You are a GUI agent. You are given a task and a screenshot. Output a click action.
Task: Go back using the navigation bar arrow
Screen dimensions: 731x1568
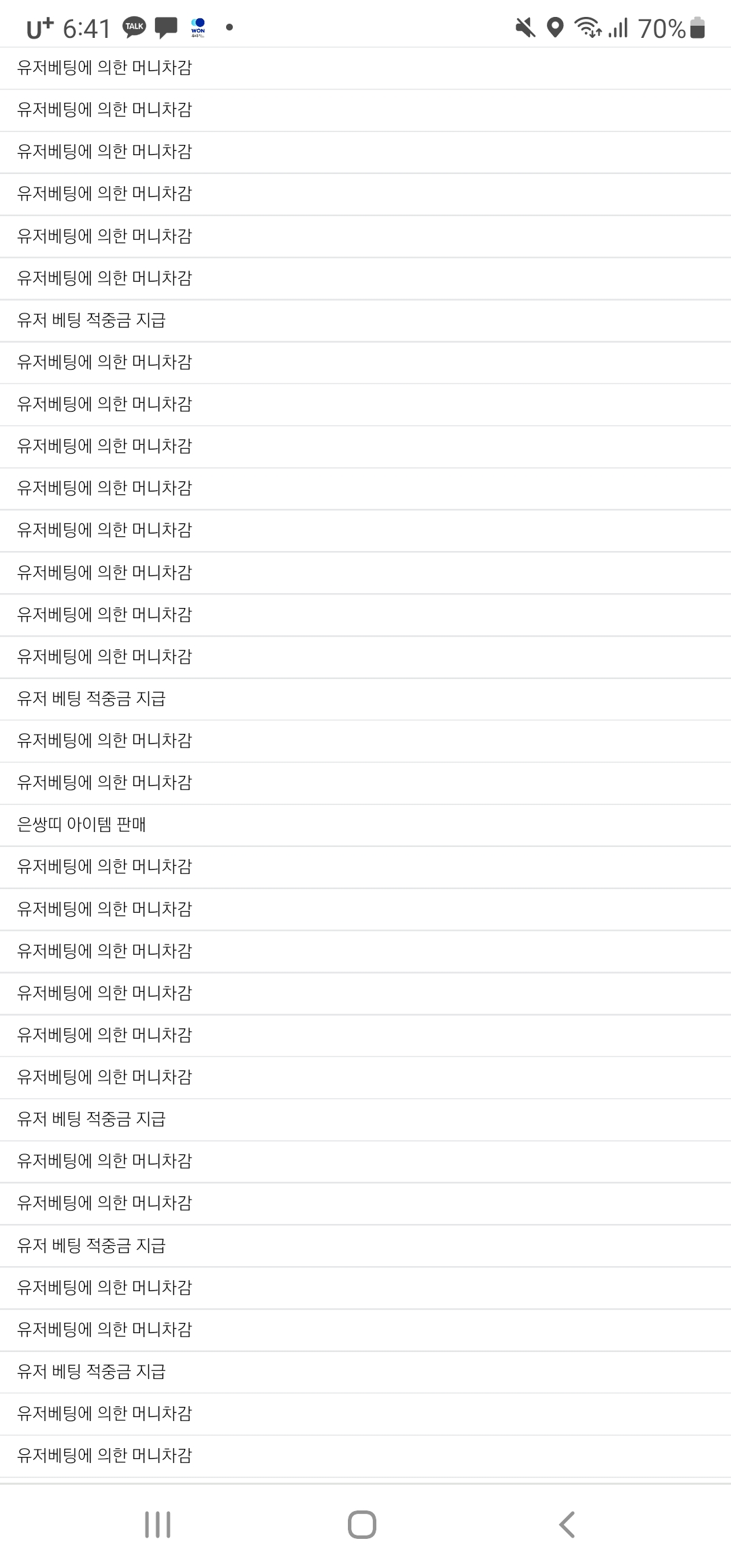pos(567,1524)
